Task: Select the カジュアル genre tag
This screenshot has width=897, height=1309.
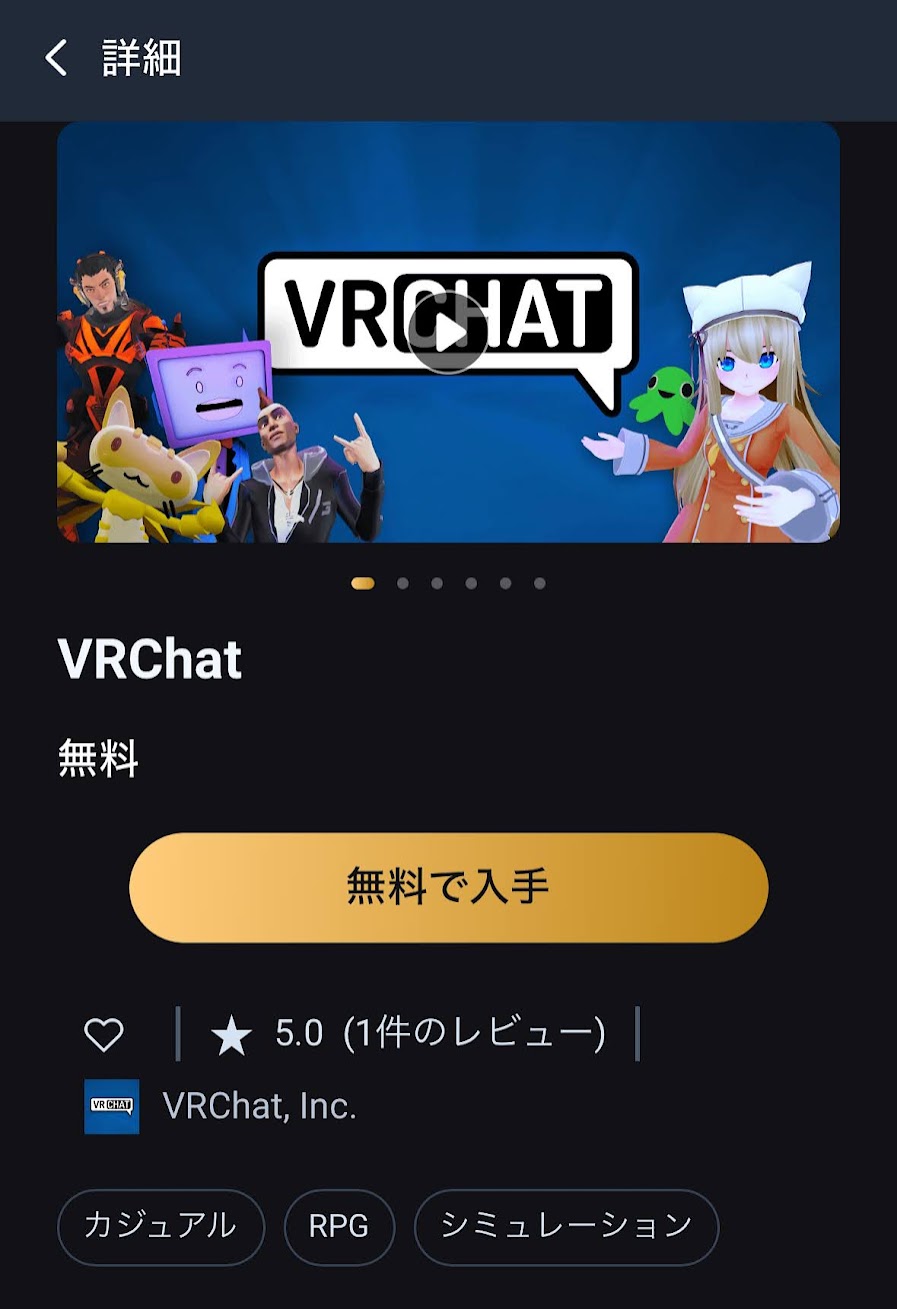Action: coord(159,1226)
